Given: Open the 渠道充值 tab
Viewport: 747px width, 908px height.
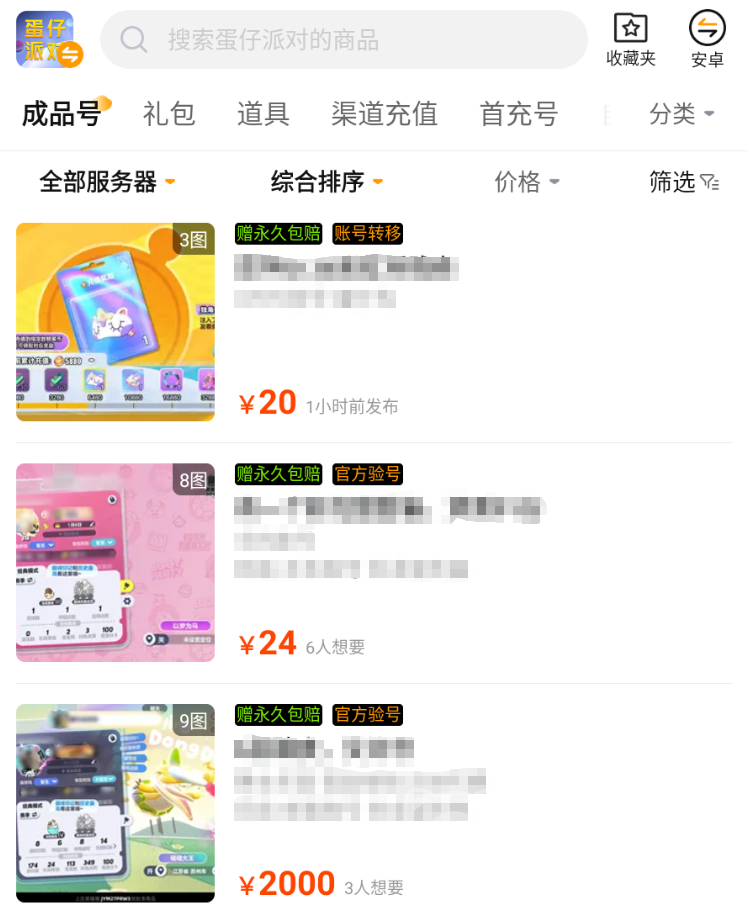Looking at the screenshot, I should pyautogui.click(x=384, y=114).
